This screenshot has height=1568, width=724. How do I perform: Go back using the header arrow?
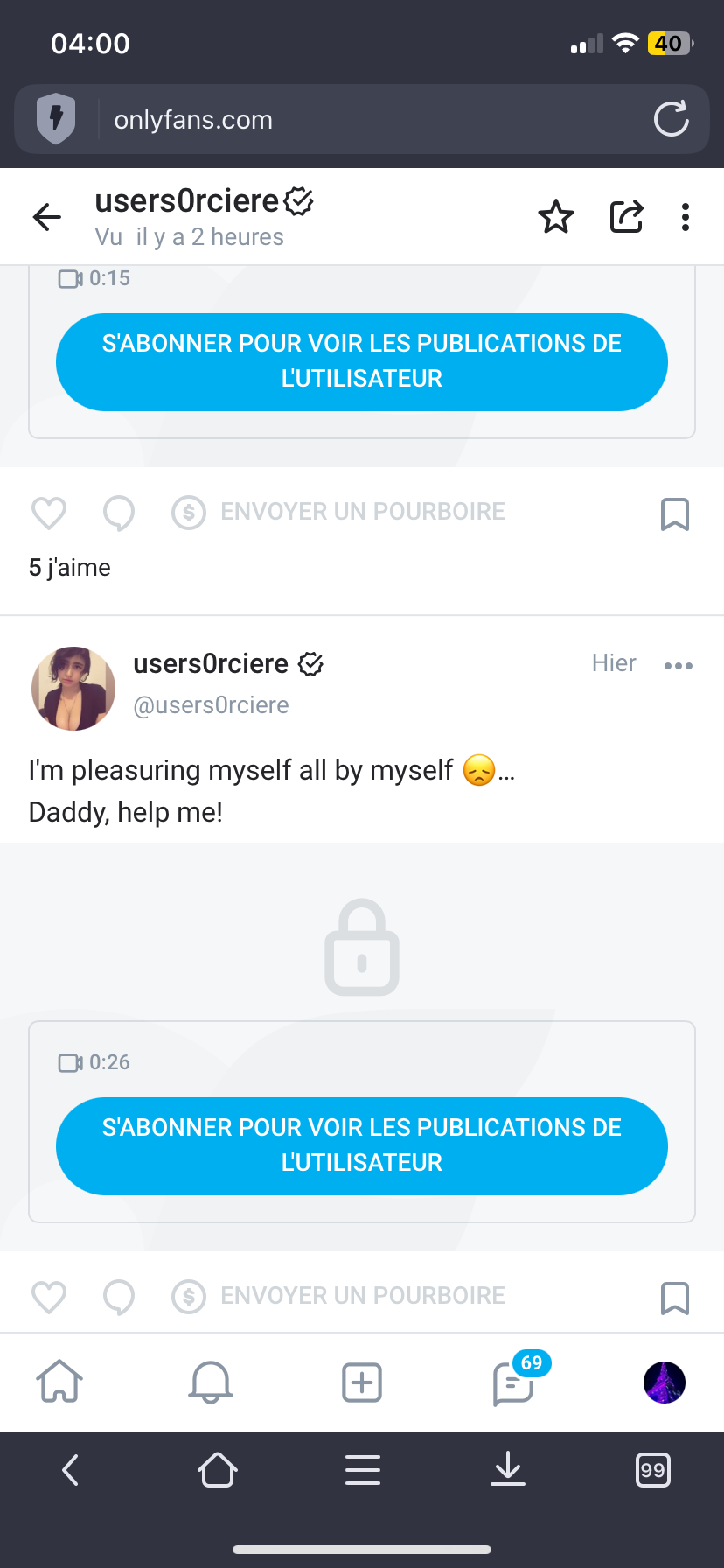click(x=47, y=216)
